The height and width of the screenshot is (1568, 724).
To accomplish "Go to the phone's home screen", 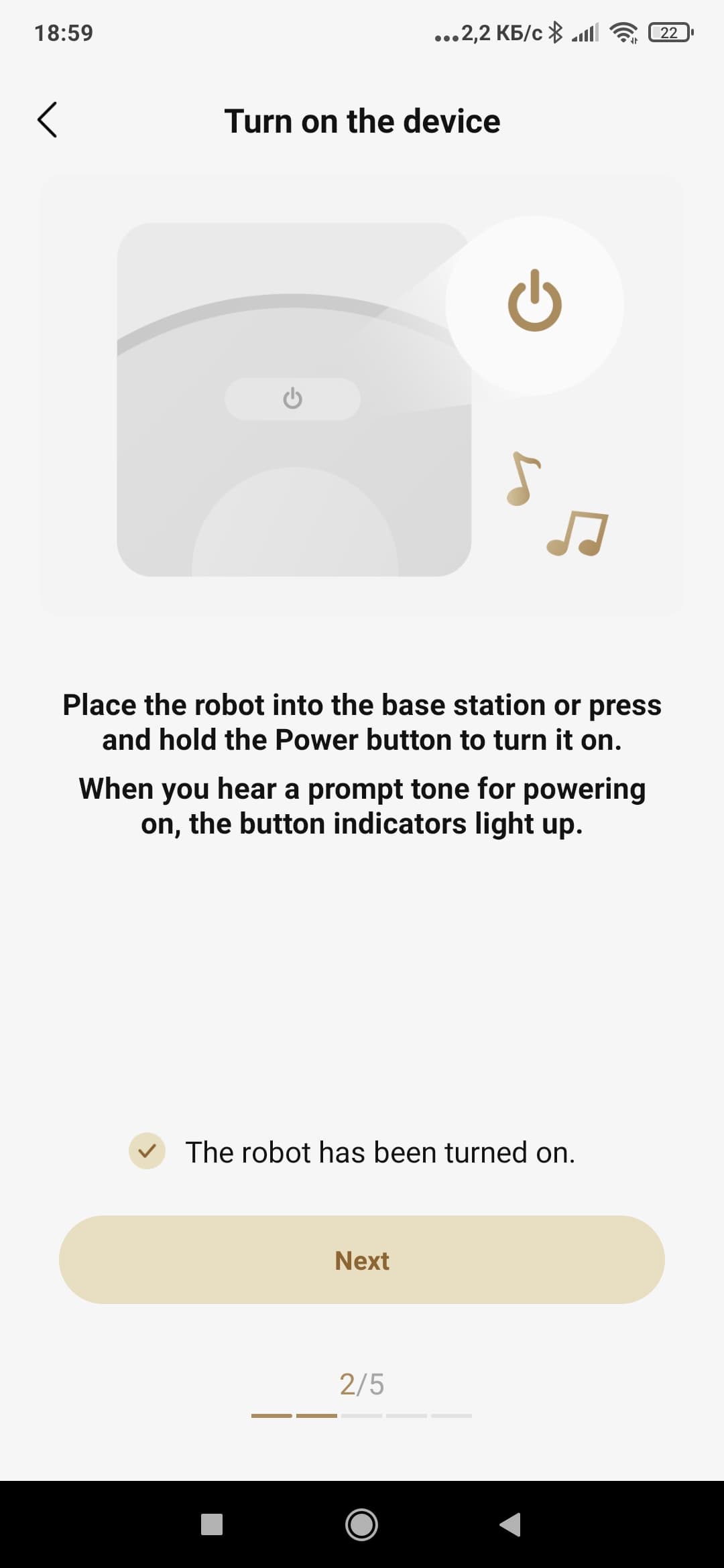I will coord(362,1524).
